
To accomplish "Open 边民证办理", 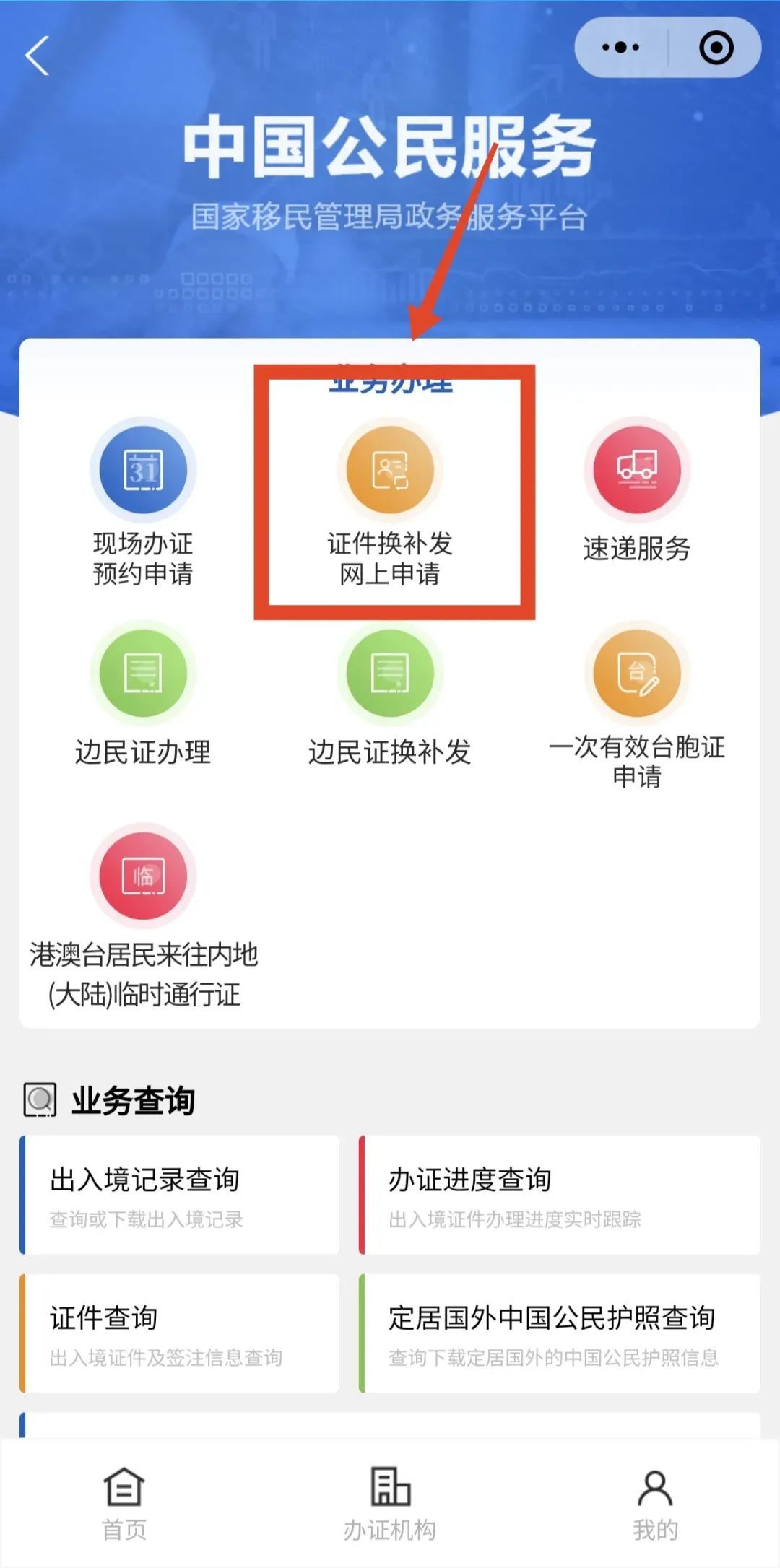I will point(143,694).
